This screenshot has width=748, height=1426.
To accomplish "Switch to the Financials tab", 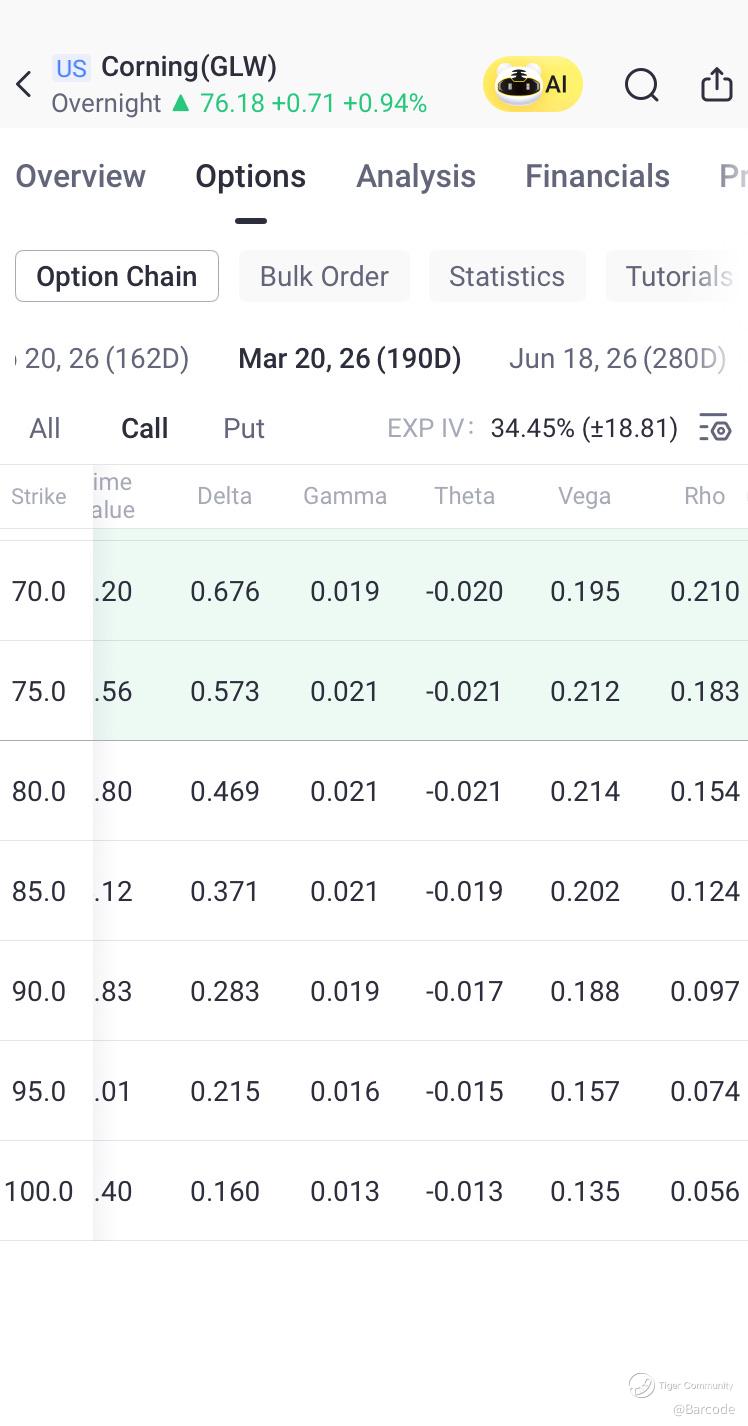I will [597, 176].
